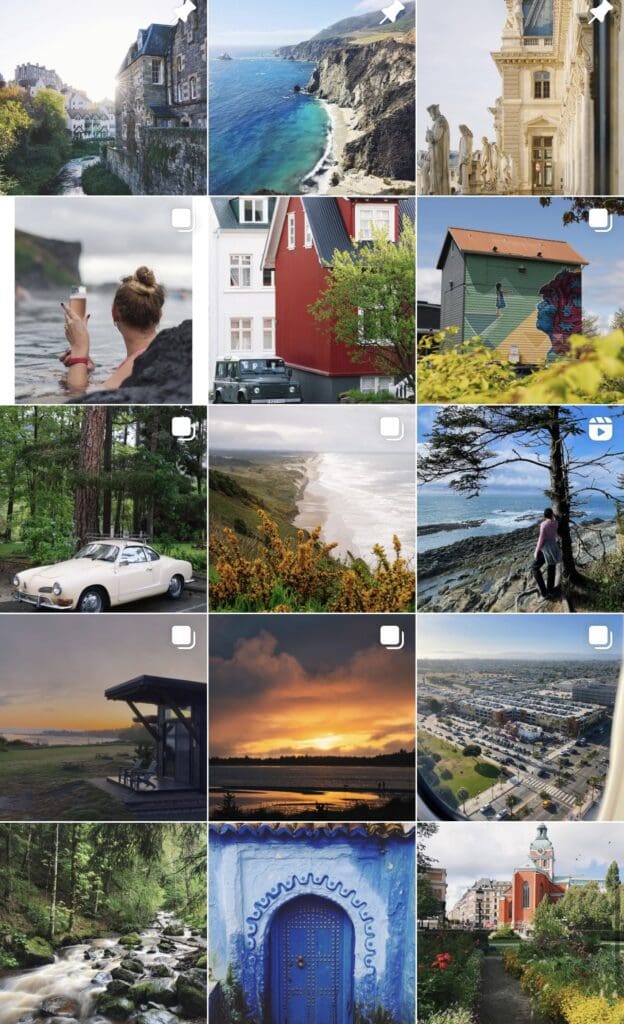View the forest stream with rocks post
Screen dimensions: 624x1024
point(103,923)
